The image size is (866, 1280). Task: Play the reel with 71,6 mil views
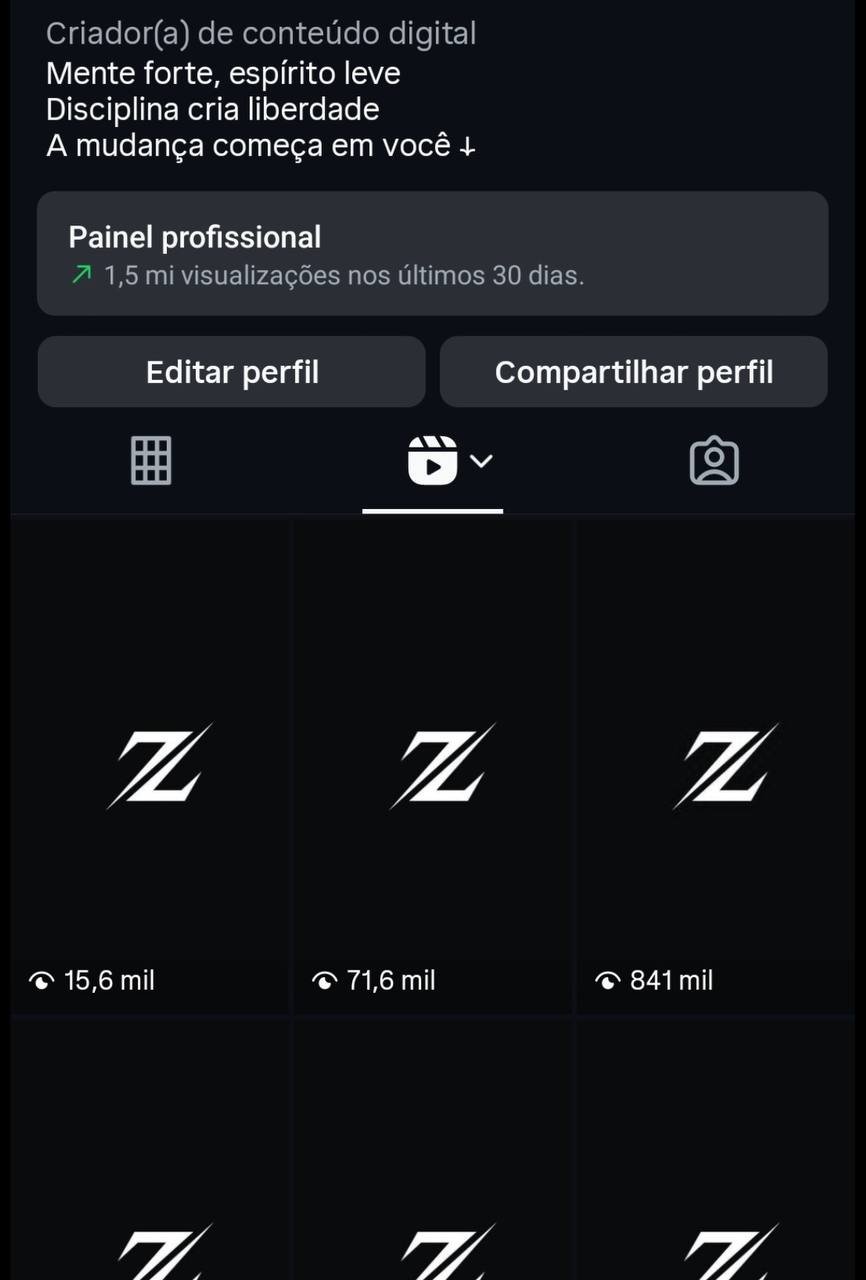pos(432,765)
